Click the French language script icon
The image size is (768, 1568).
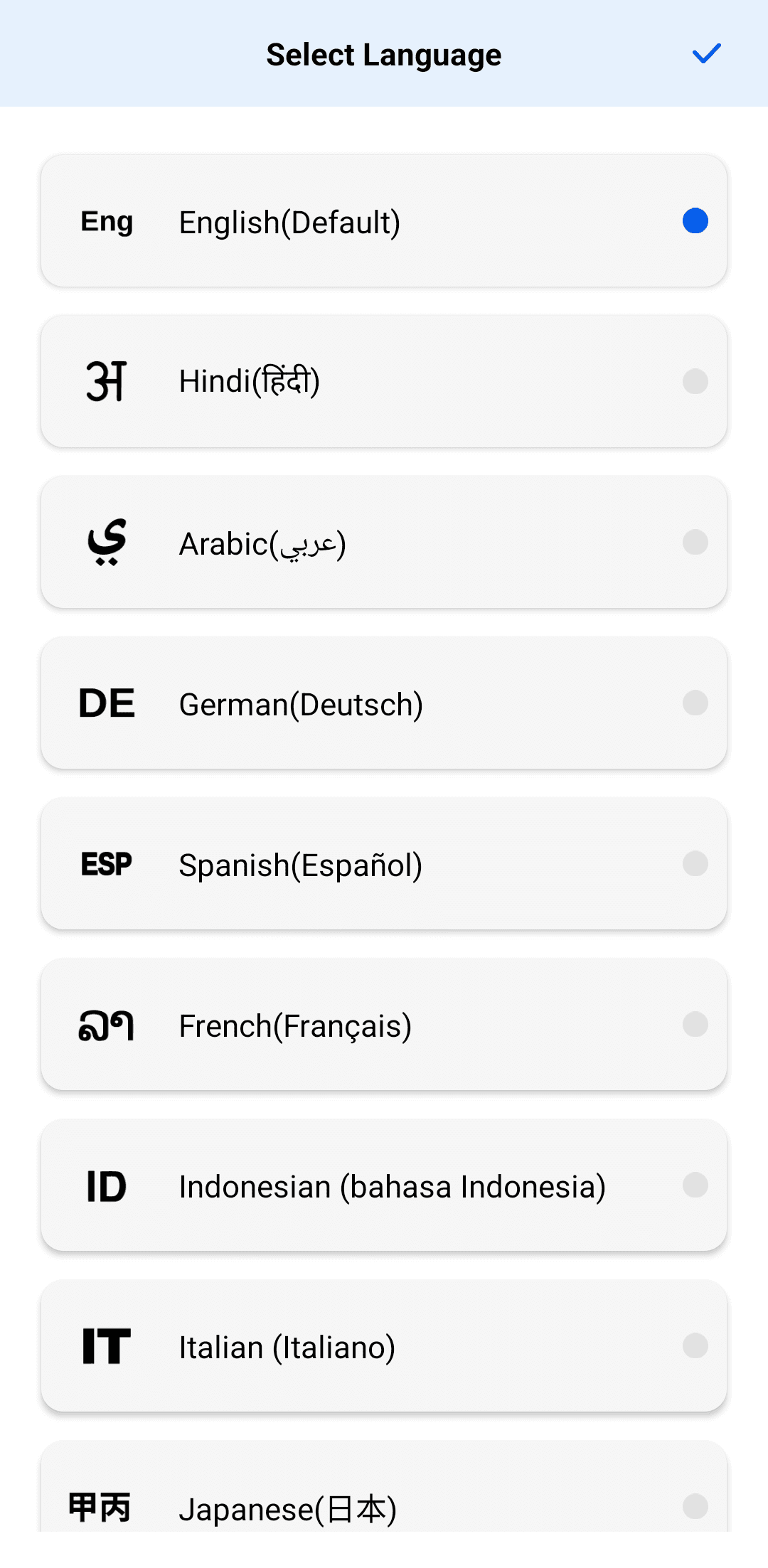(106, 1025)
